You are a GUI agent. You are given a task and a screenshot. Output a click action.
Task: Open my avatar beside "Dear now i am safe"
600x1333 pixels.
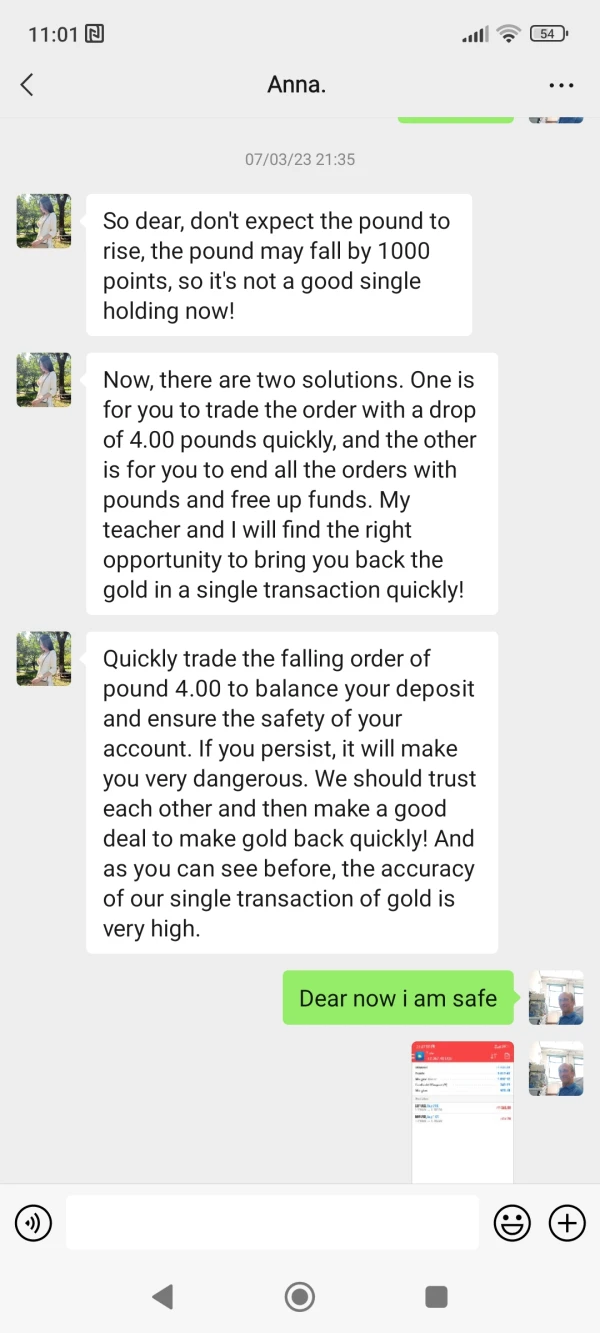556,997
